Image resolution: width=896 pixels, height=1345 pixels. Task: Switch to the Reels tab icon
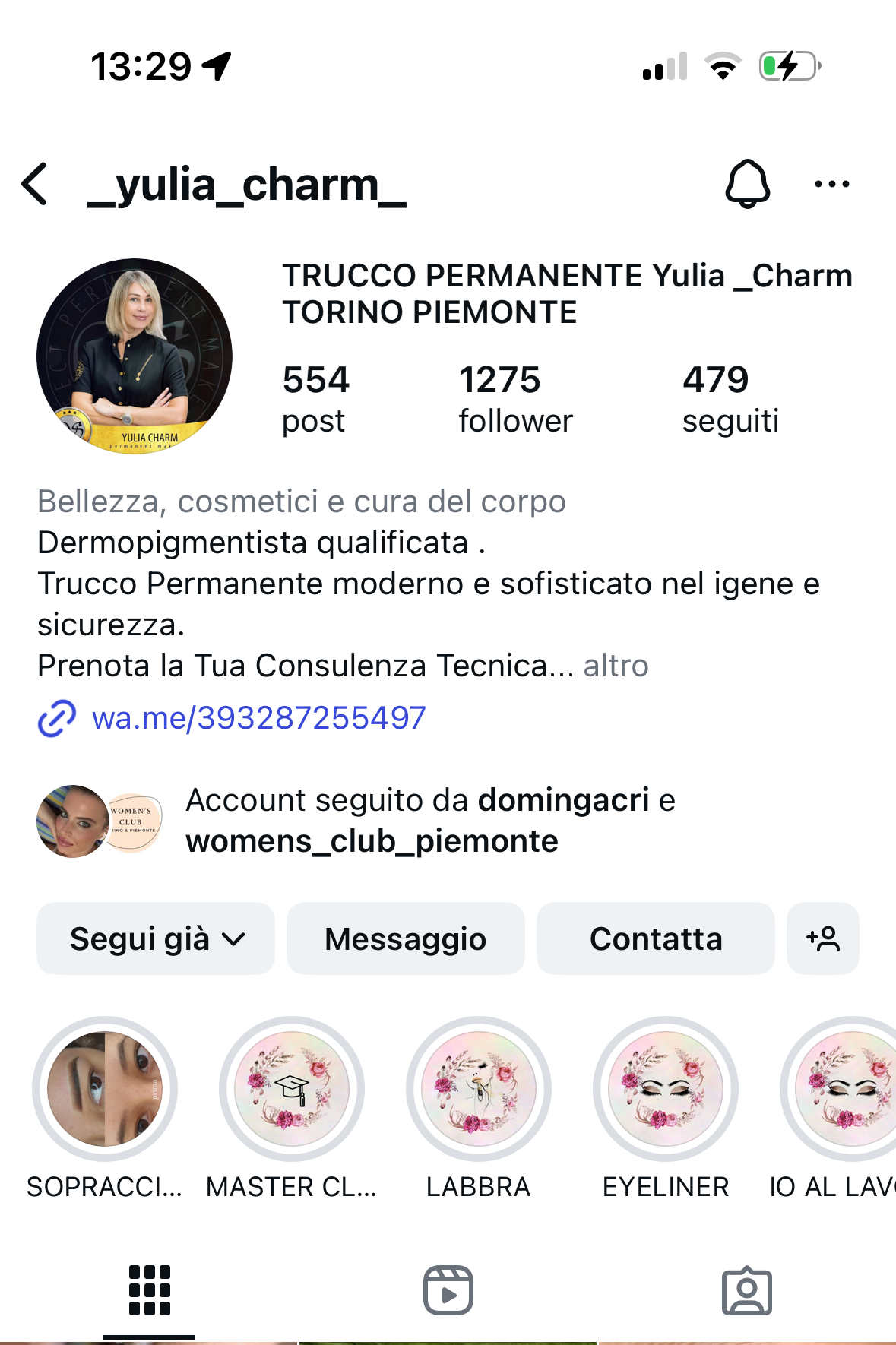[448, 1281]
